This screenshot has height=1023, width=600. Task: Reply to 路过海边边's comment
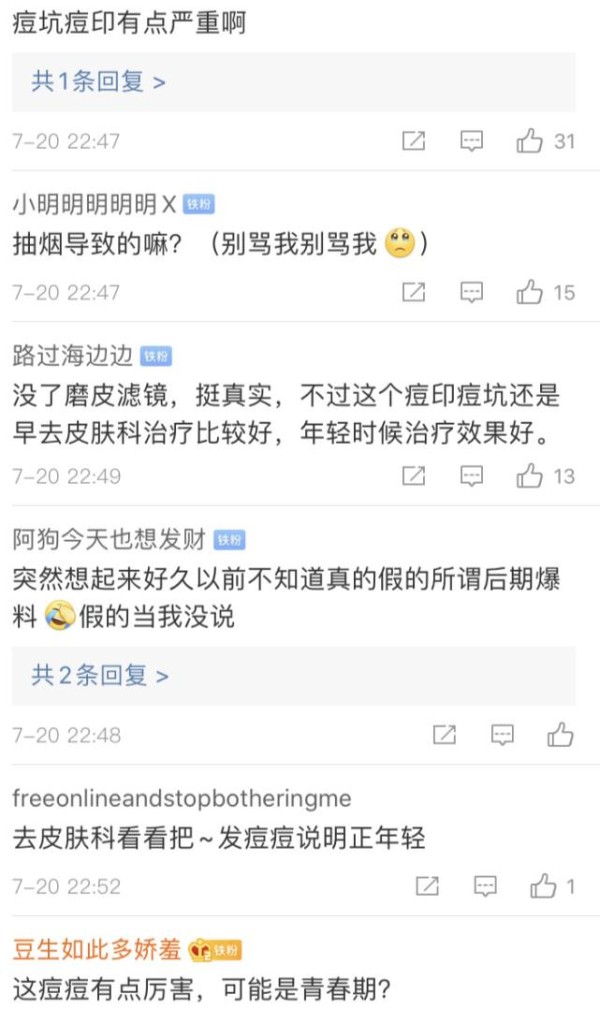click(x=472, y=476)
